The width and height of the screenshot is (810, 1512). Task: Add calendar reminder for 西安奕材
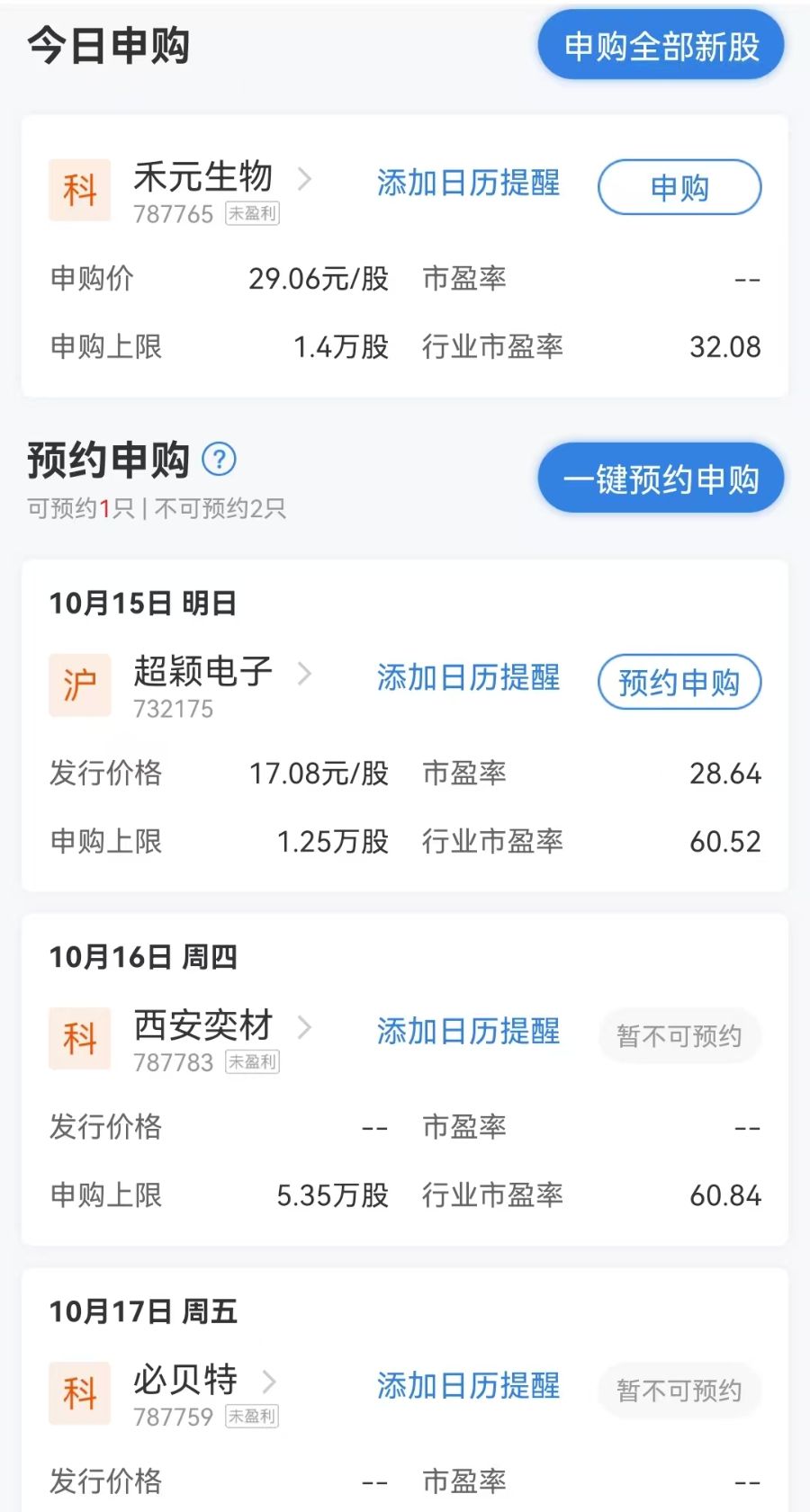coord(468,1031)
